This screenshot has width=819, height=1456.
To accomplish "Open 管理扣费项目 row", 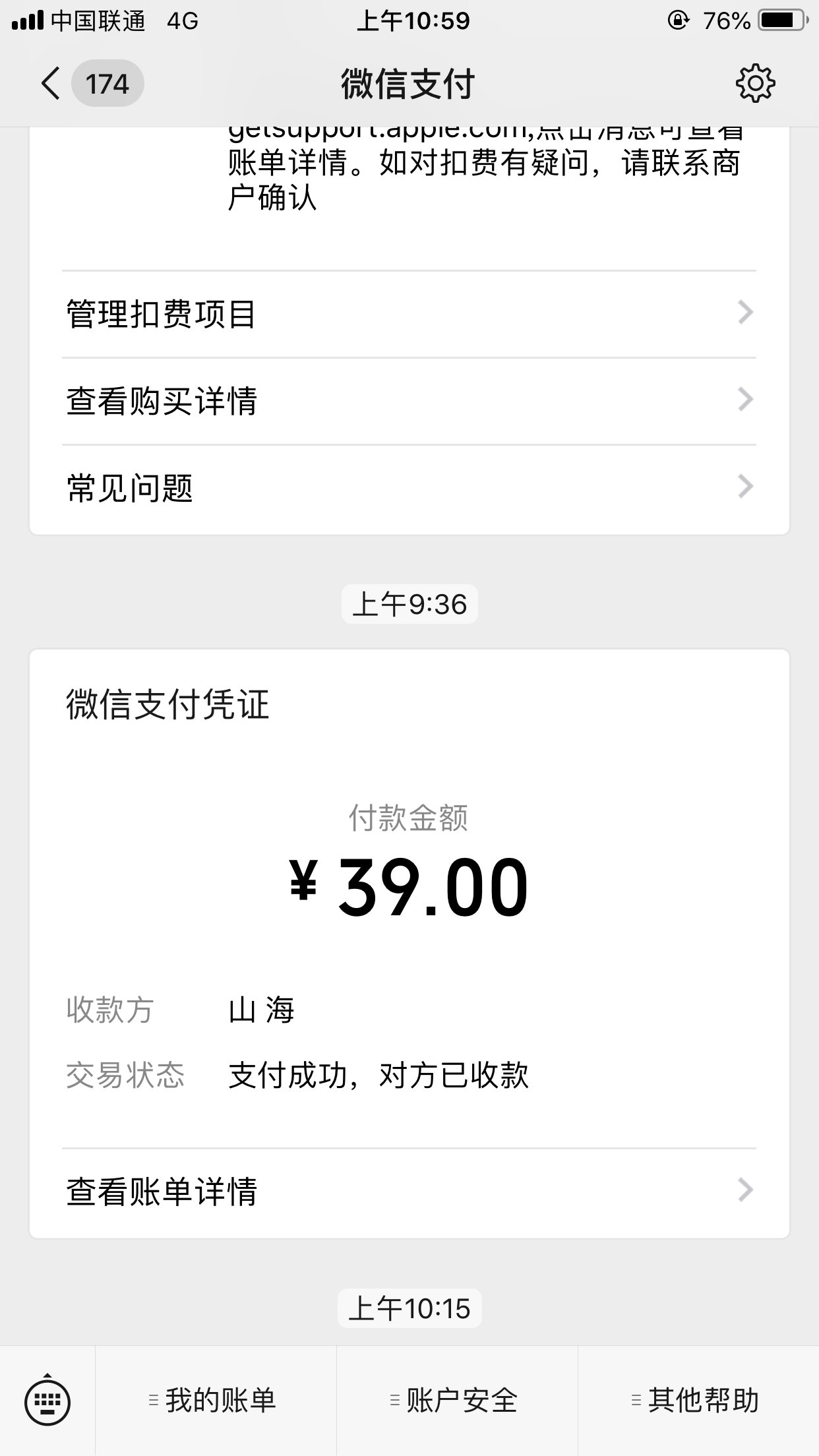I will [x=409, y=314].
